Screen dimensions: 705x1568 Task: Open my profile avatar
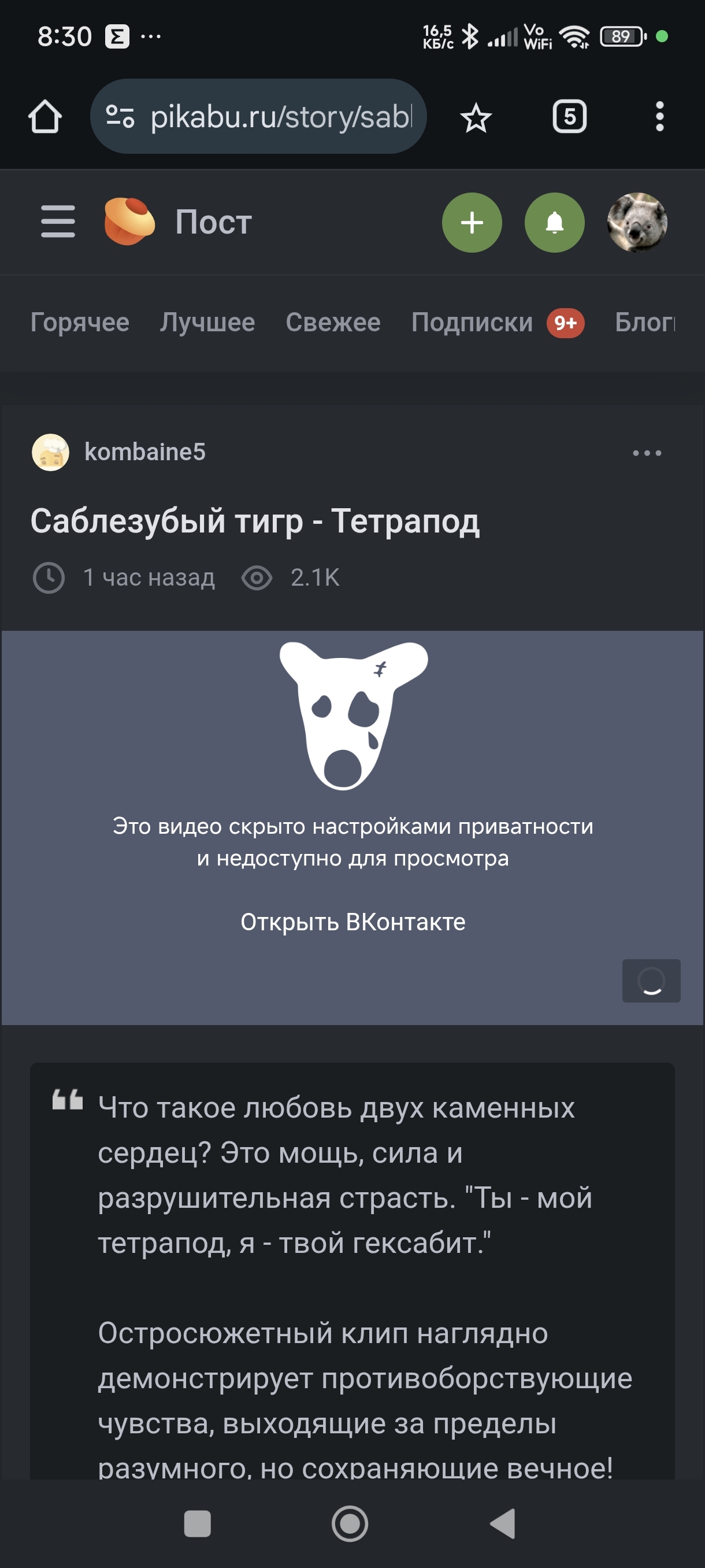pos(637,222)
